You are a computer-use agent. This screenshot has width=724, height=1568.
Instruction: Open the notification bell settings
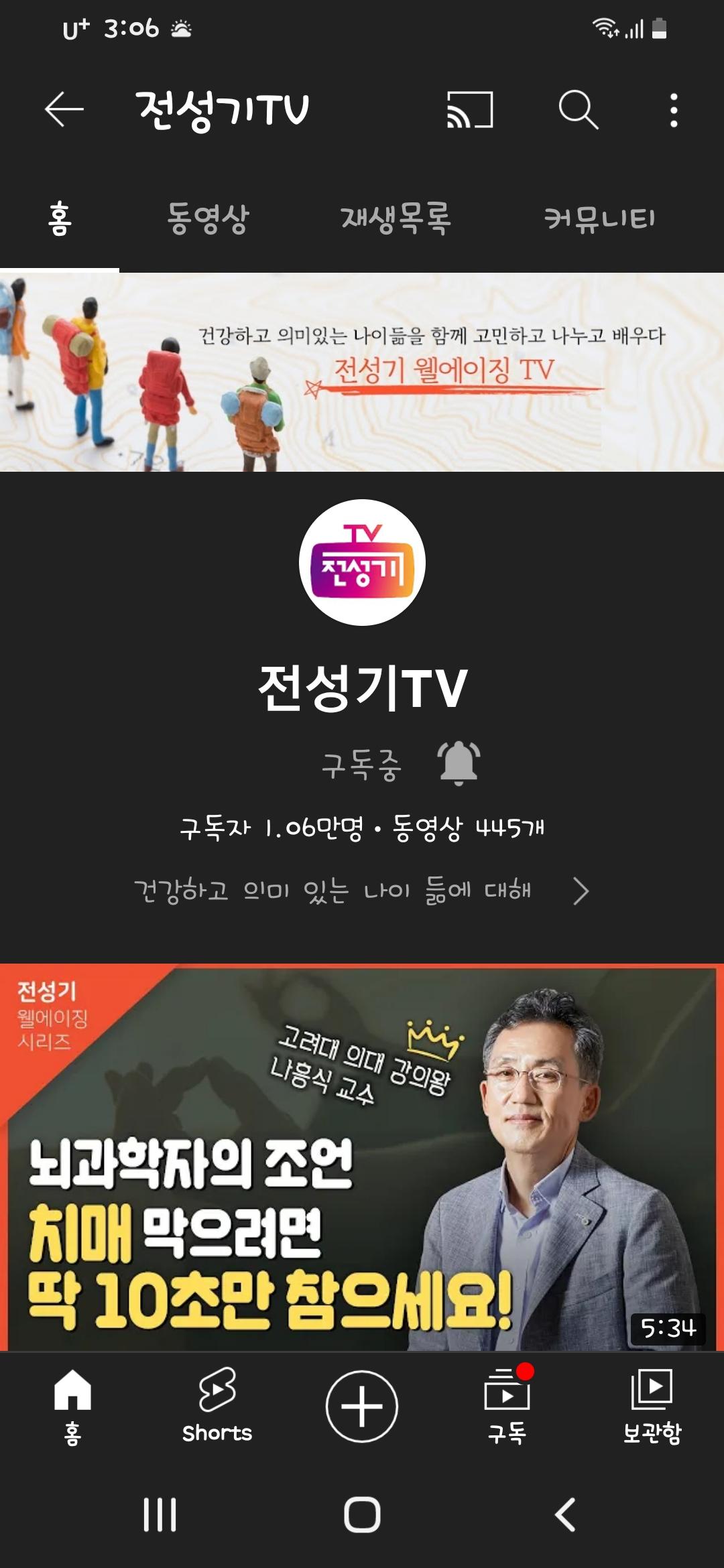459,763
